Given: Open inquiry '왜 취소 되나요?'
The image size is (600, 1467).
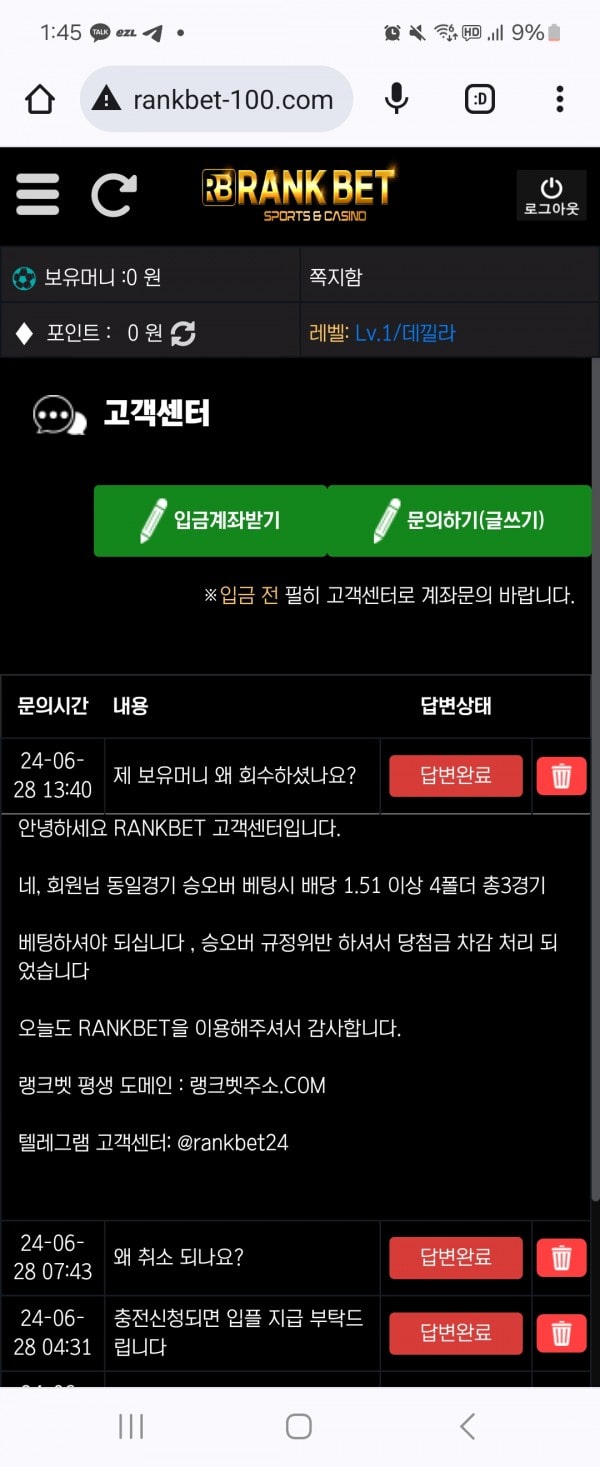Looking at the screenshot, I should pyautogui.click(x=180, y=1257).
